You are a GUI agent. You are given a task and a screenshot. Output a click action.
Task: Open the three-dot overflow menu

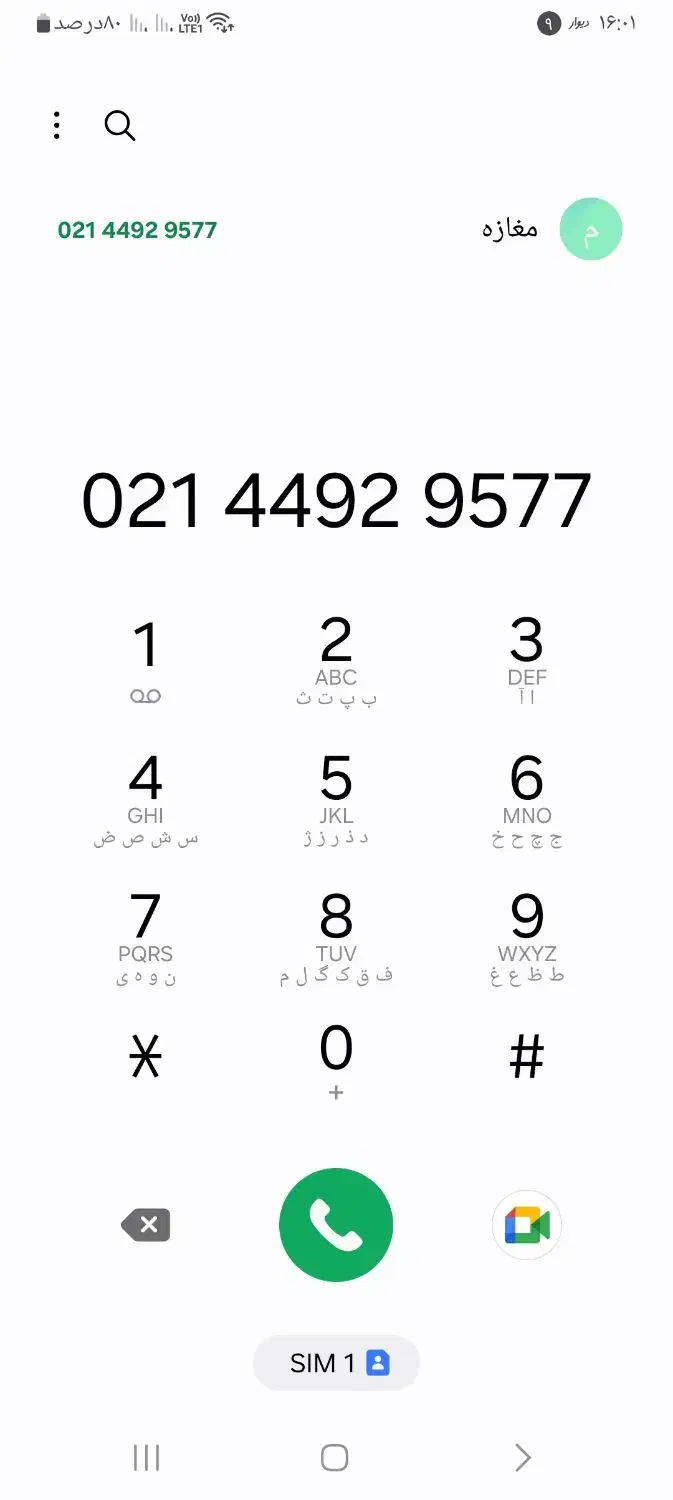(x=57, y=125)
